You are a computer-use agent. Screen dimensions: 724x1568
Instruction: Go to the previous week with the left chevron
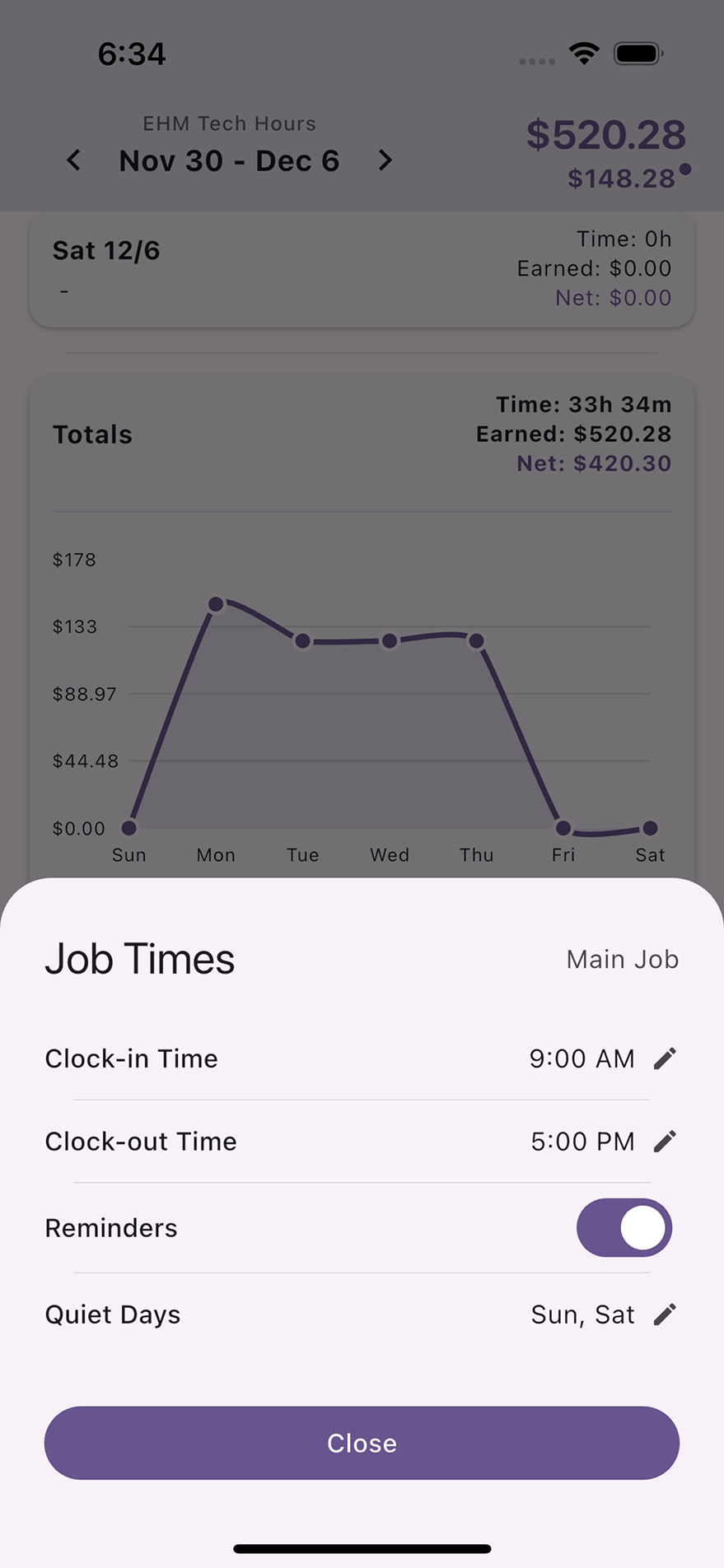(x=73, y=161)
